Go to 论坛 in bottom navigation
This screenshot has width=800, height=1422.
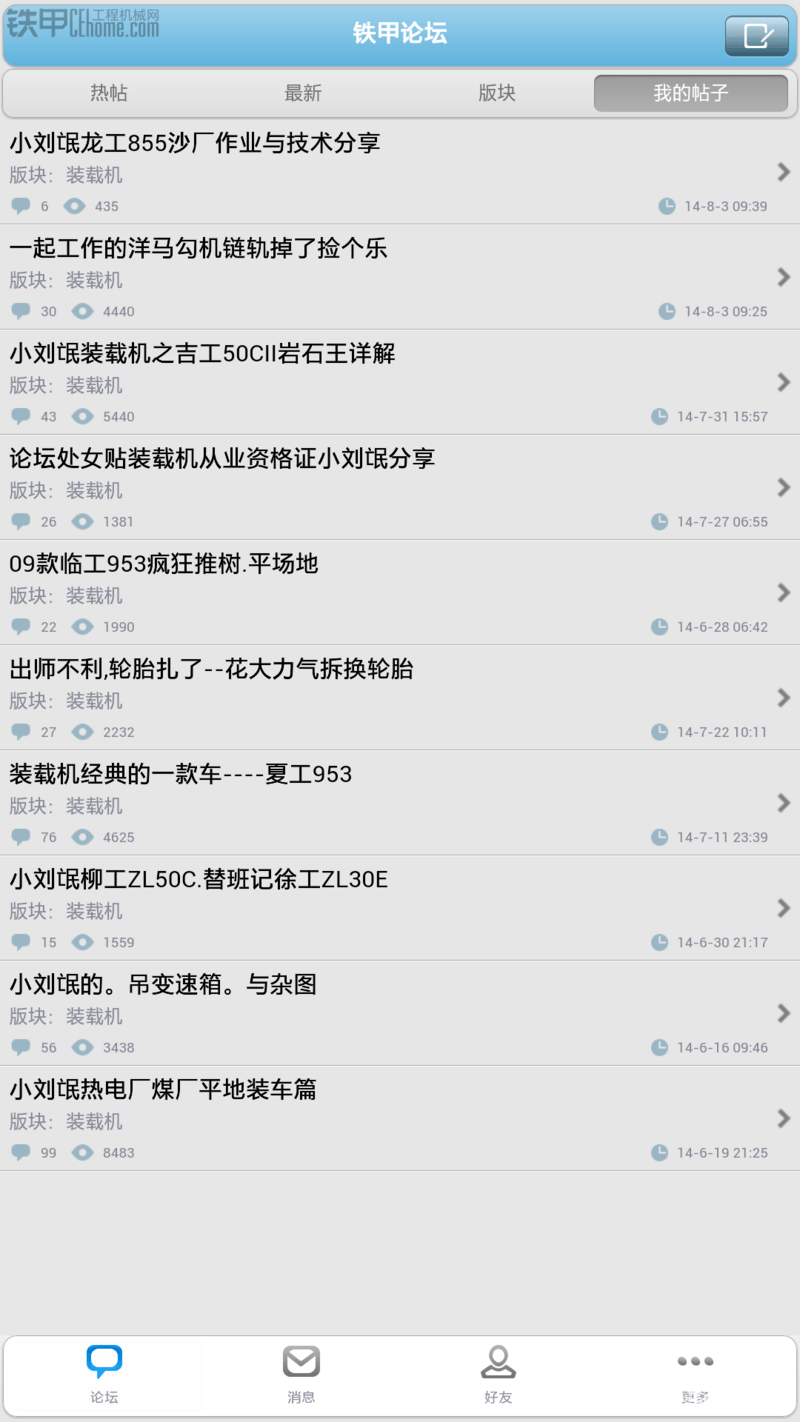104,1376
